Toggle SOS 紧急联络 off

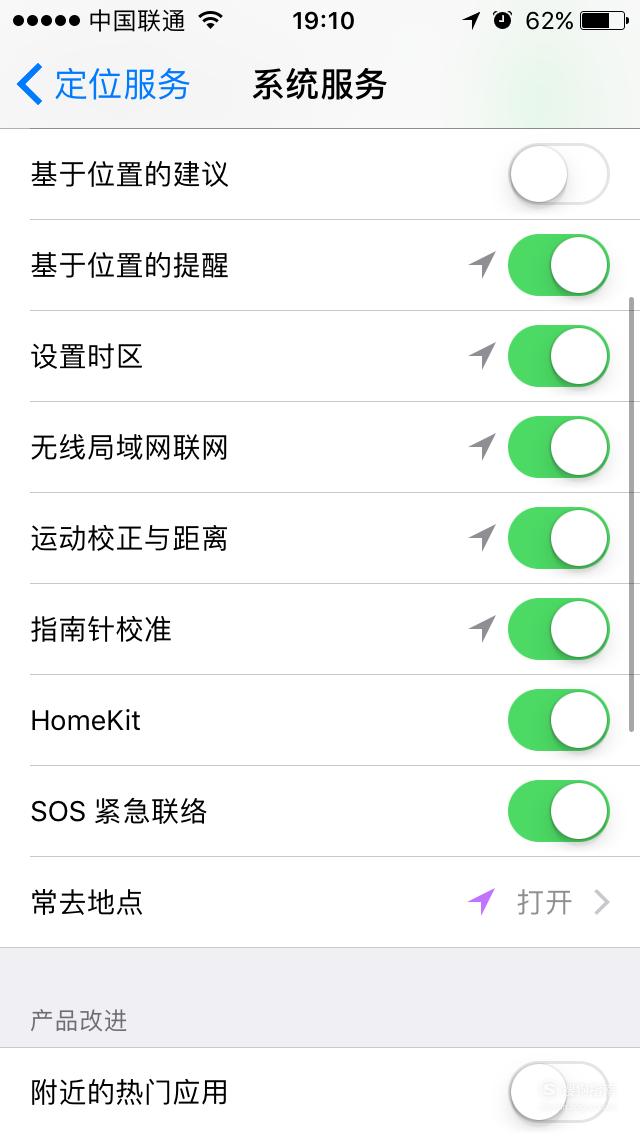[x=559, y=811]
